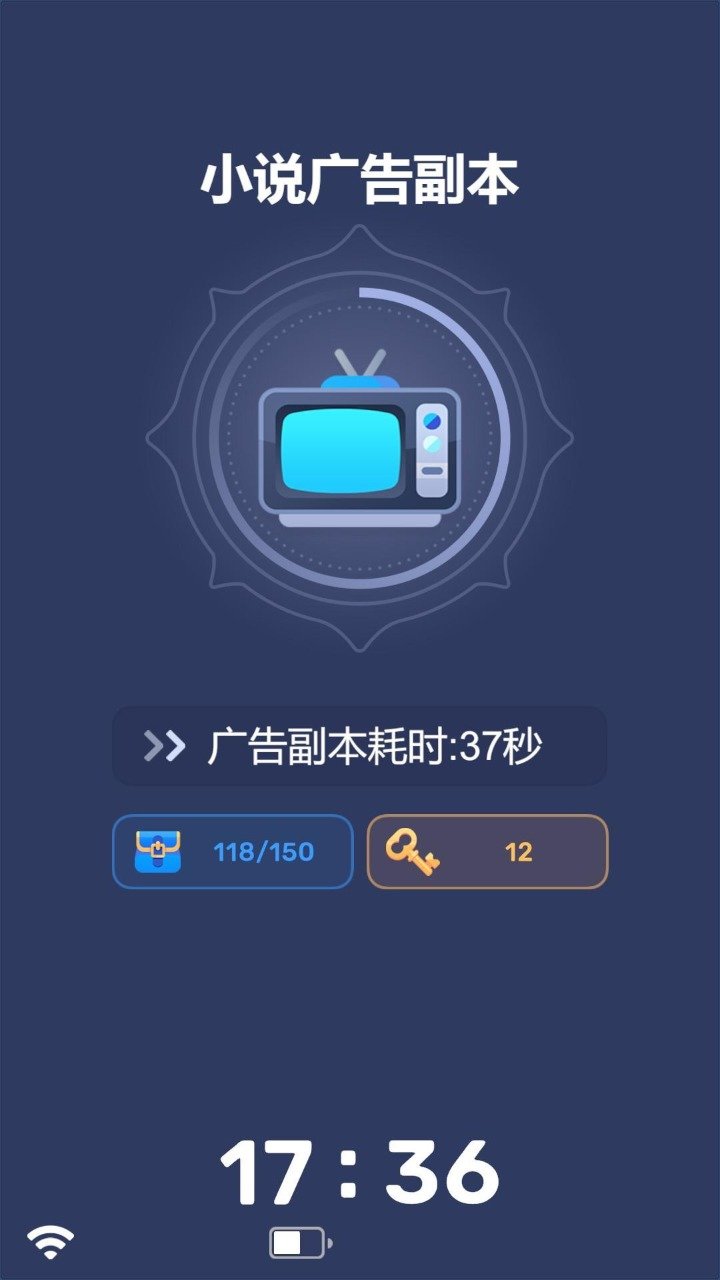This screenshot has height=1280, width=720.
Task: Tap the circular dial knob on the TV
Action: click(x=432, y=424)
